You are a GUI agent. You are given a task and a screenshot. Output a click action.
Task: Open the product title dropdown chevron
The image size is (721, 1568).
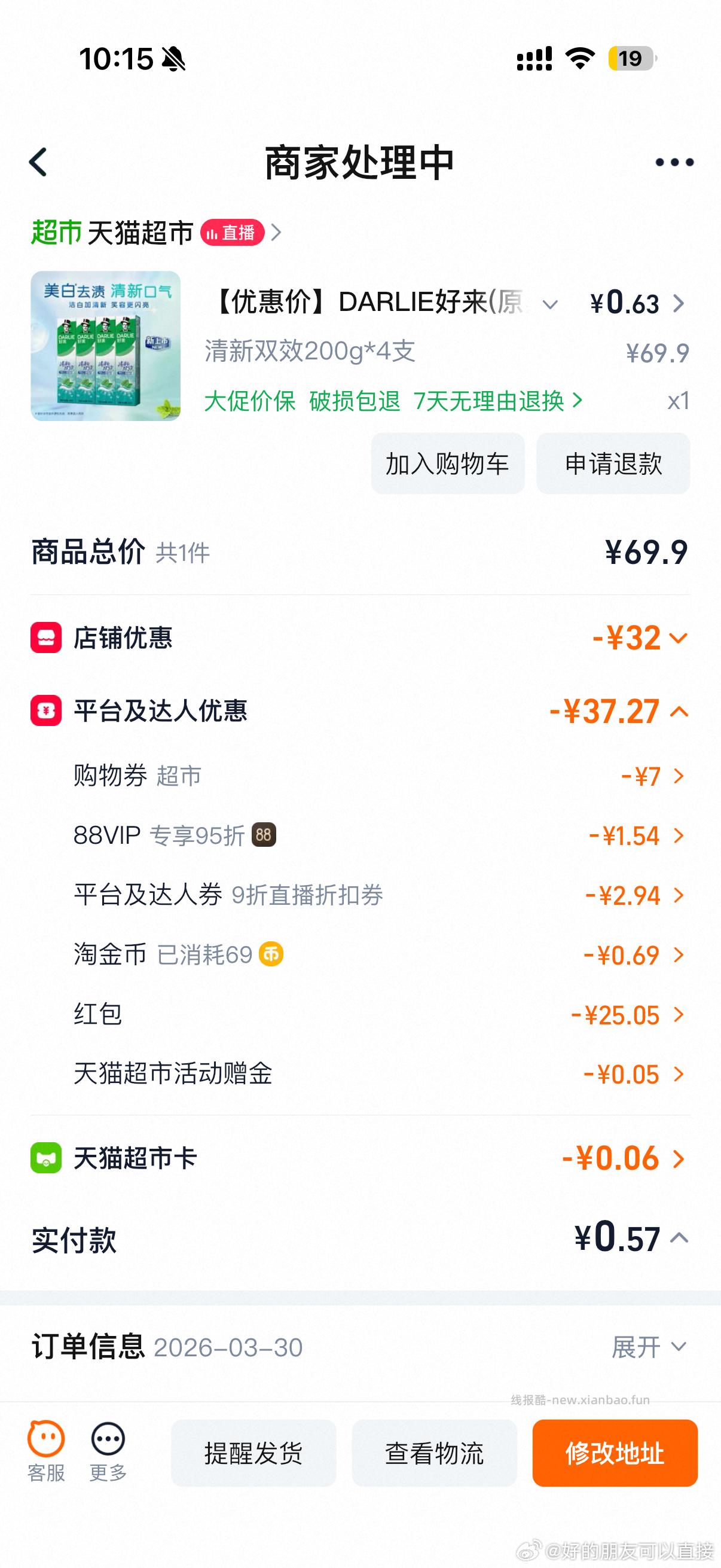pyautogui.click(x=551, y=304)
